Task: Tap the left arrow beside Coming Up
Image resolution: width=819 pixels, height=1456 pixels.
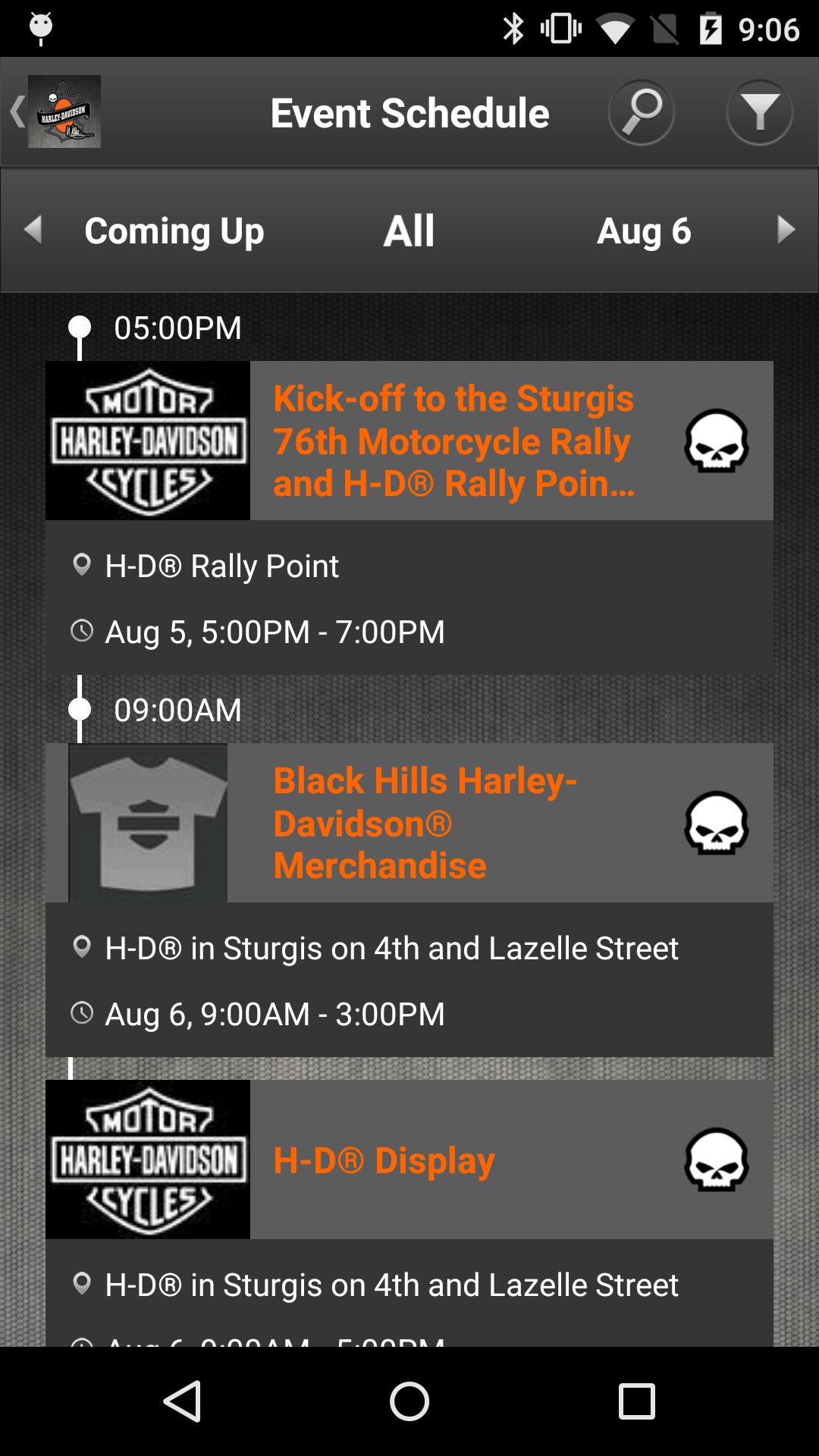Action: [33, 230]
